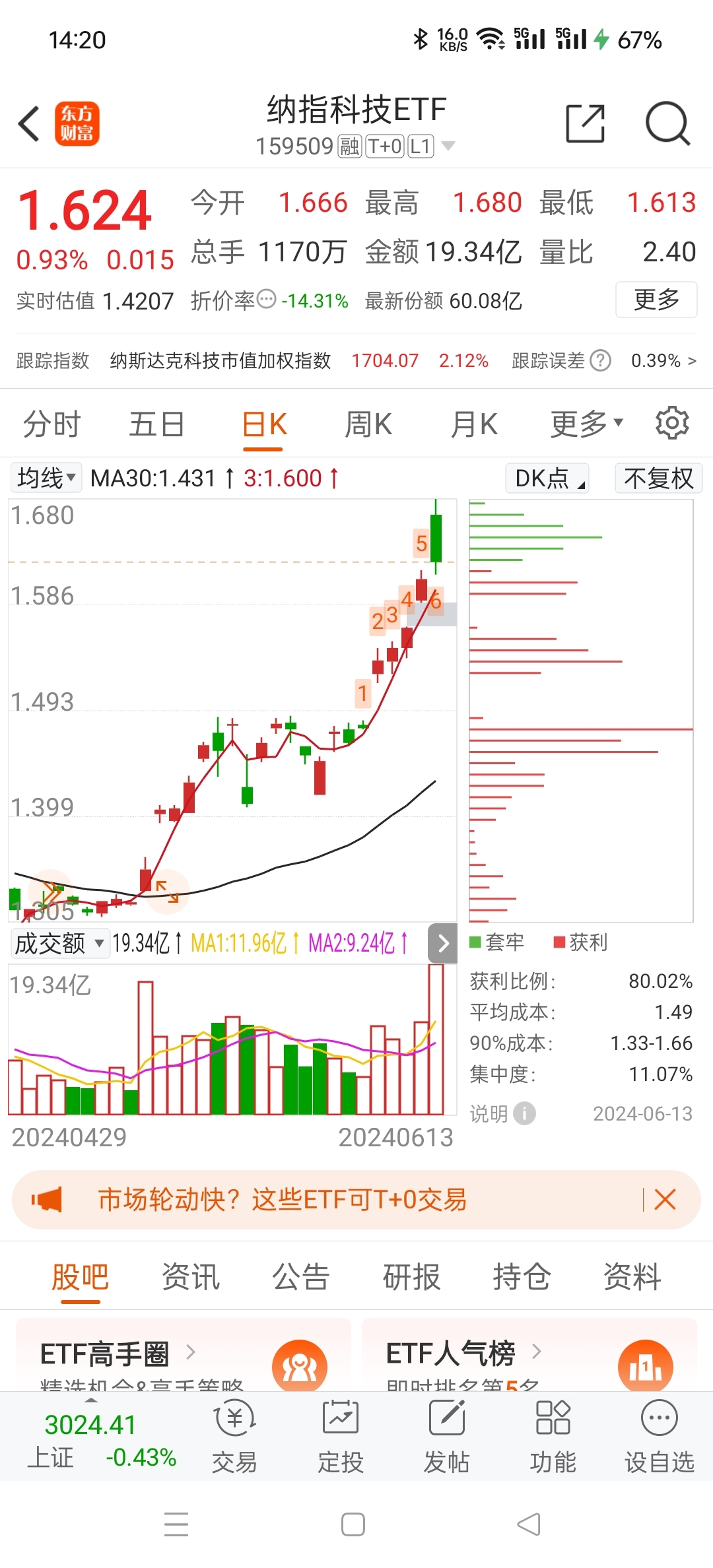Open the ETF人气榜 section
The height and width of the screenshot is (1568, 713).
coord(528,1352)
